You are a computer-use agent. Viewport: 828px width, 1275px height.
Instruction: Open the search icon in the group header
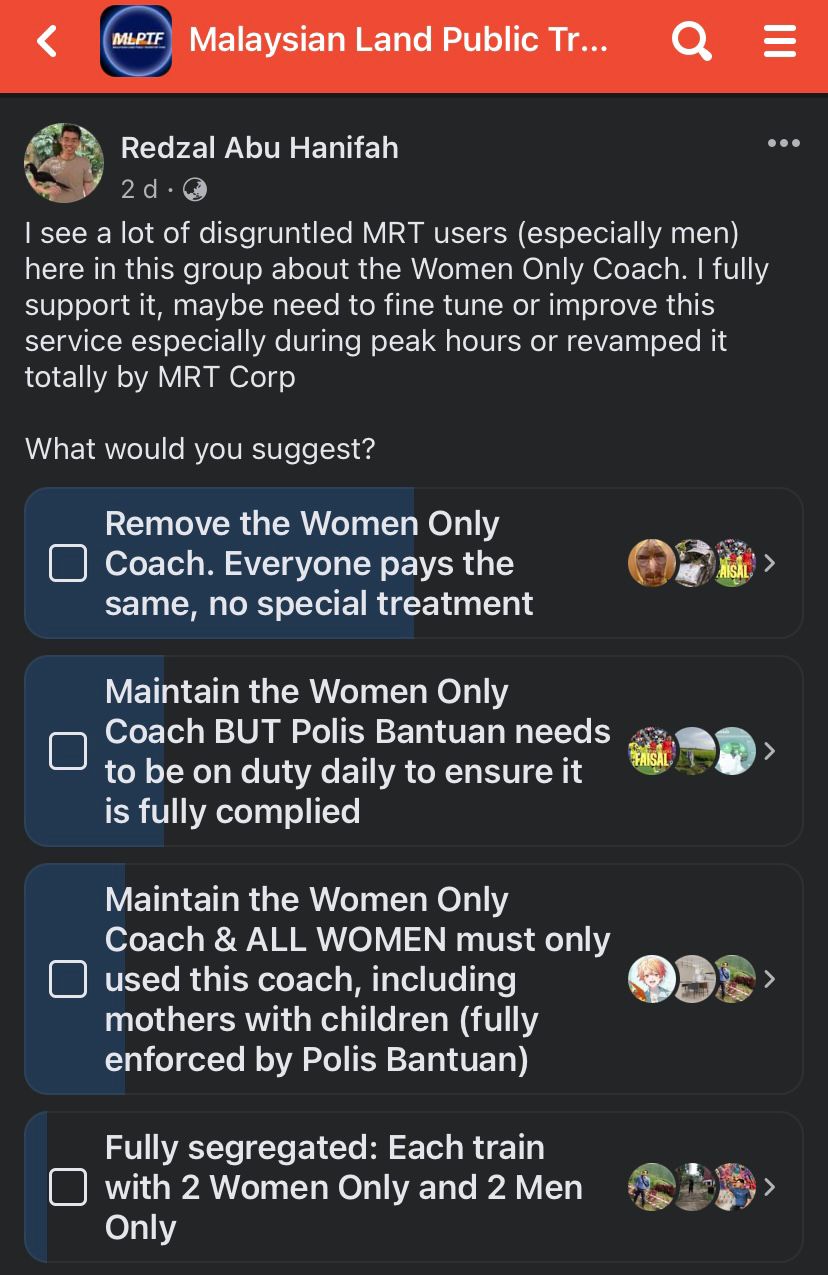[x=691, y=42]
